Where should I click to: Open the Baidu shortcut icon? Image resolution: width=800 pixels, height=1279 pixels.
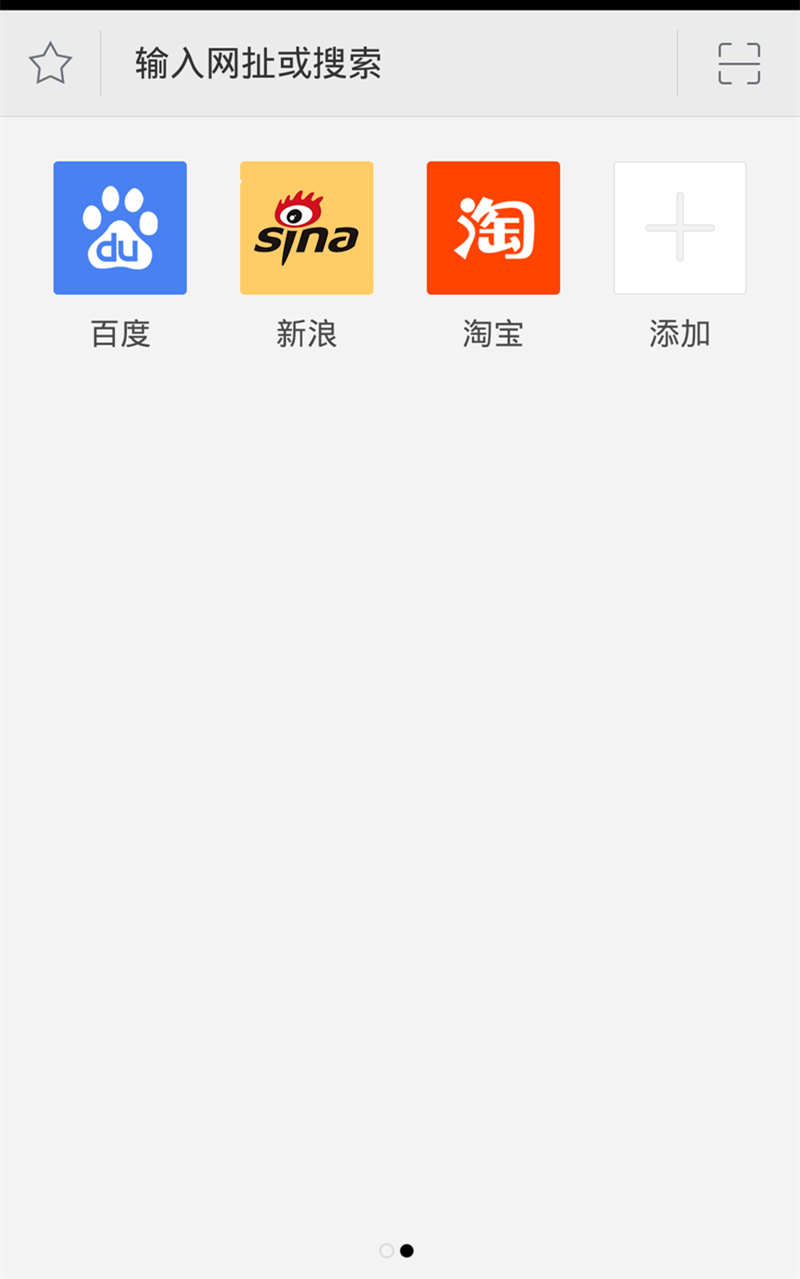(120, 227)
